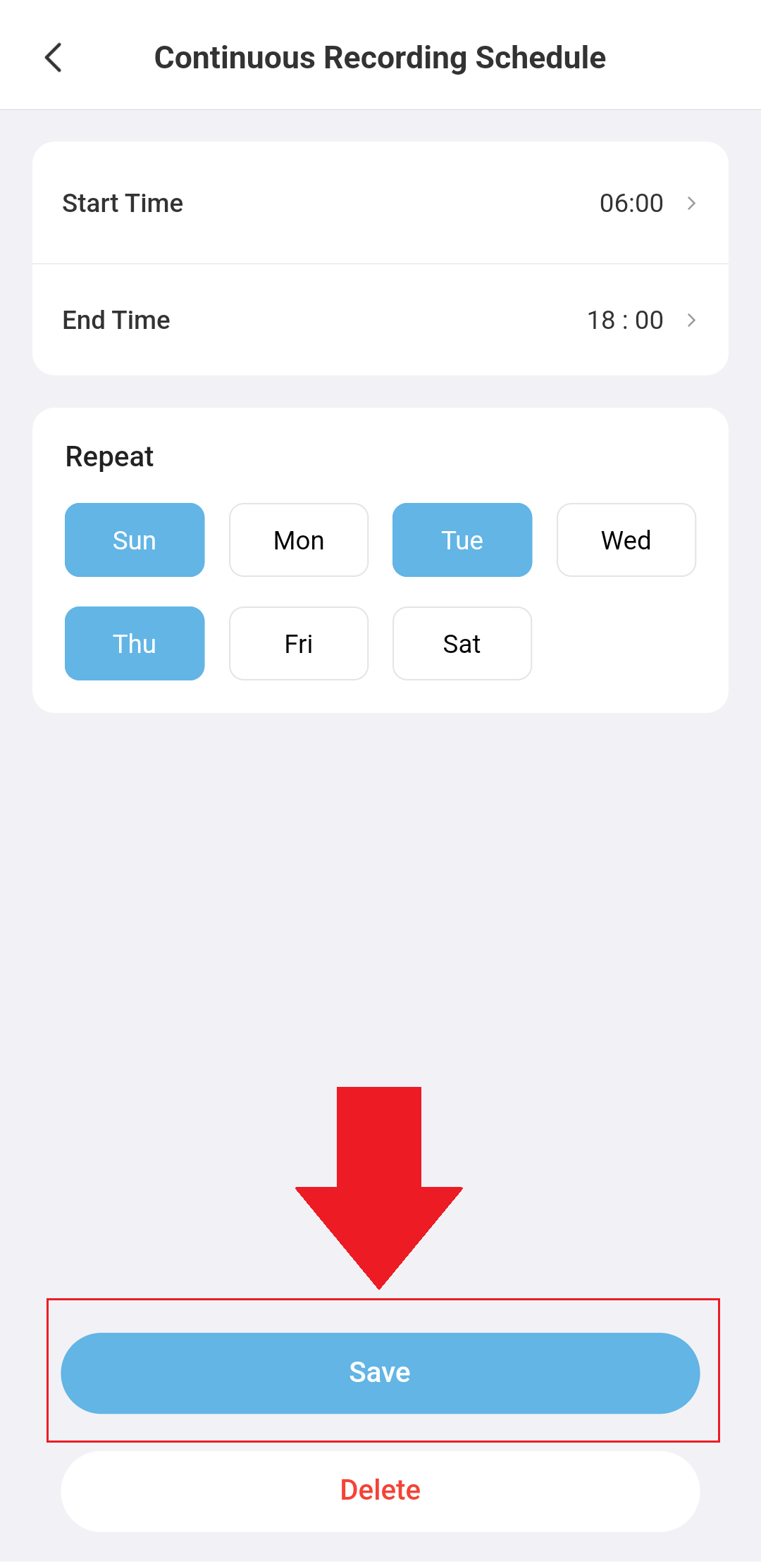Select Mon as a repeat day

point(299,540)
